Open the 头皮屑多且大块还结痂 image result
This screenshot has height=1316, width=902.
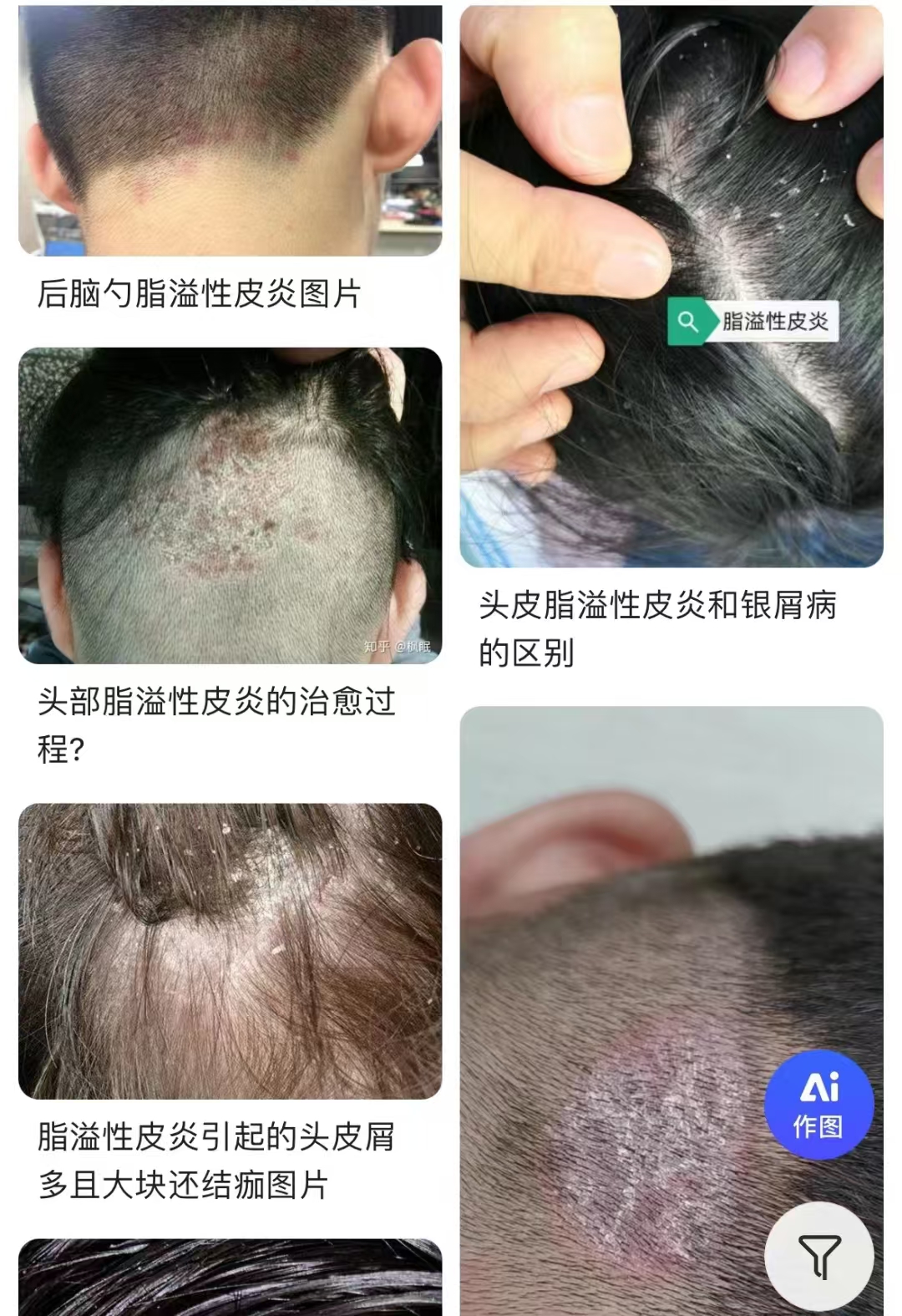230,951
